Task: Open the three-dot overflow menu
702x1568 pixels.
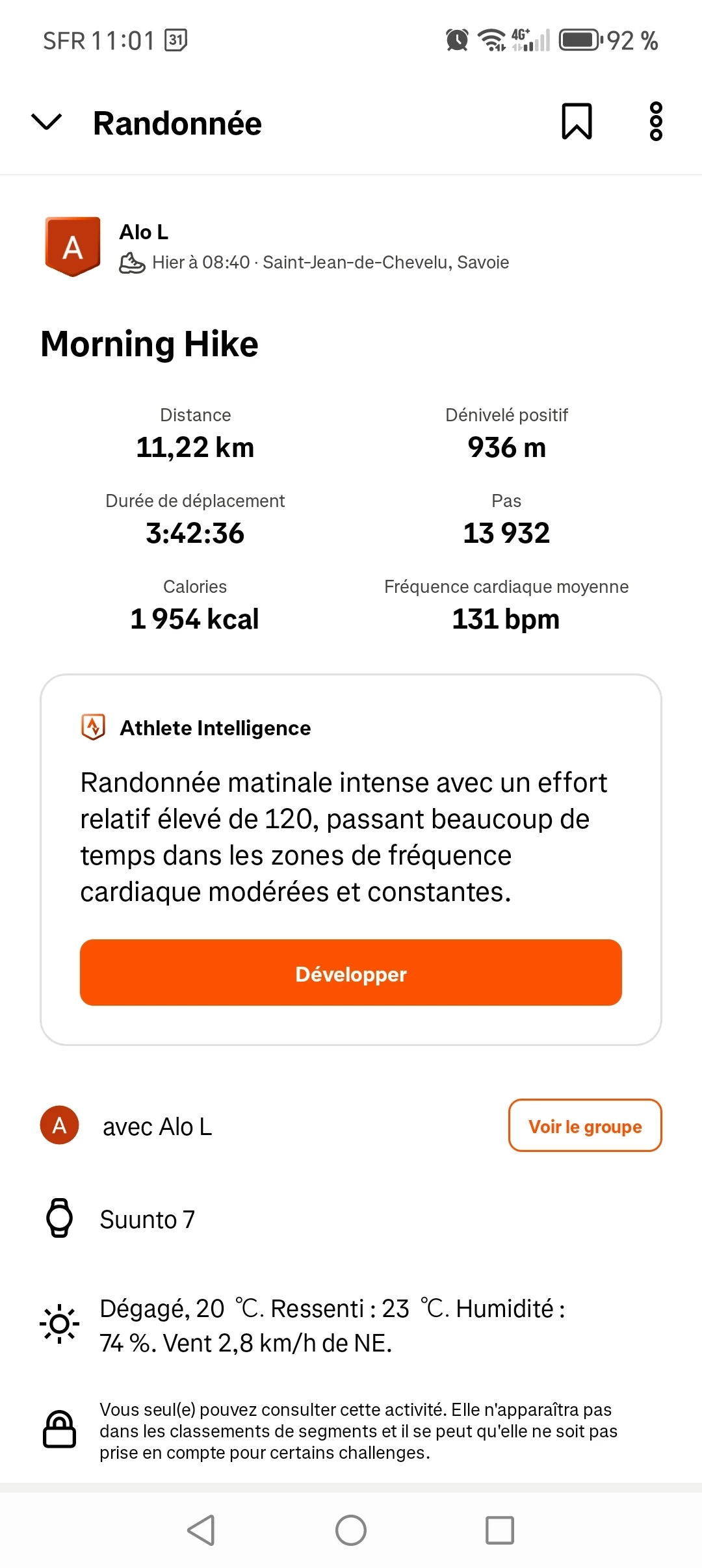Action: tap(656, 122)
